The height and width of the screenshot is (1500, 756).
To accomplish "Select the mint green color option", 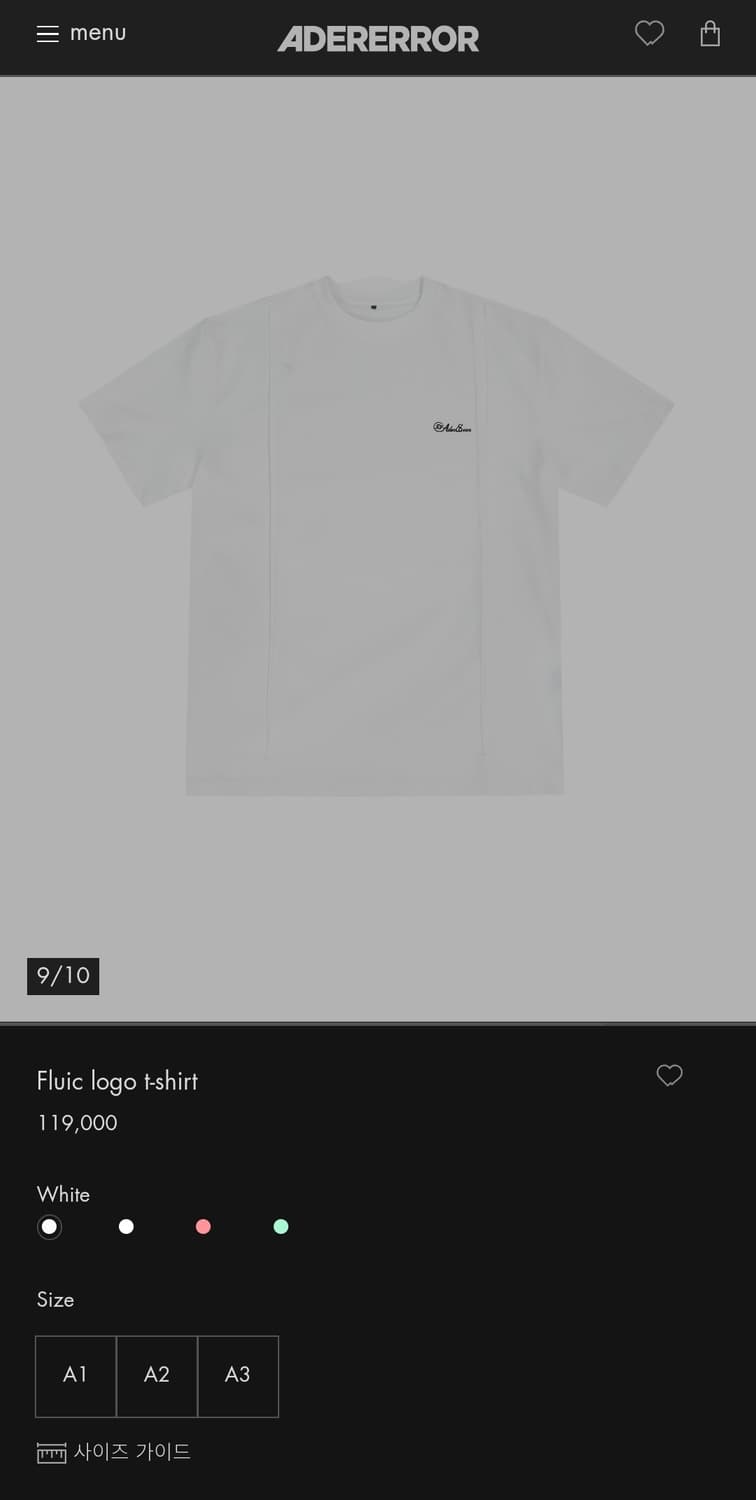I will click(281, 1226).
